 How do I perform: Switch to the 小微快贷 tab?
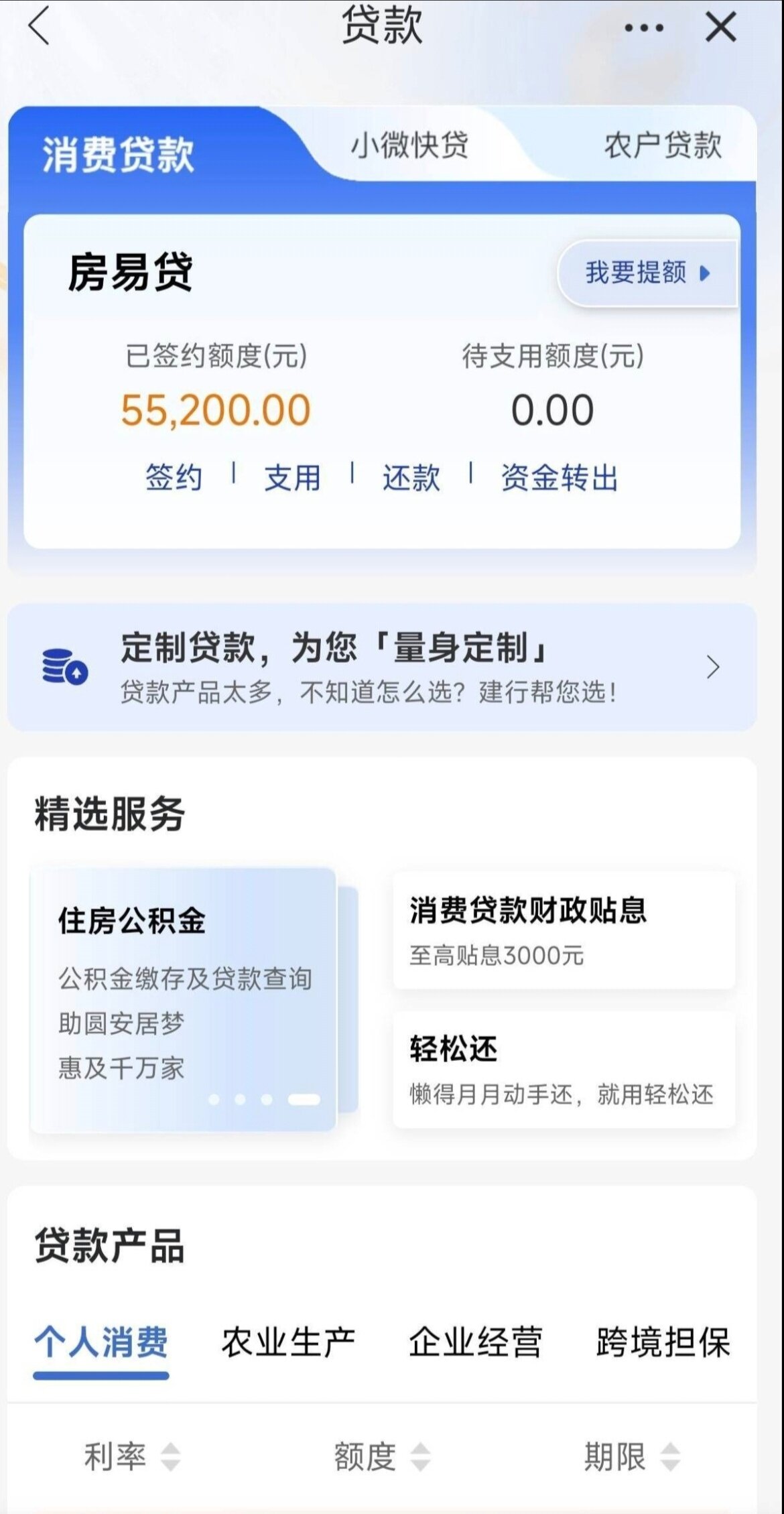[x=409, y=145]
